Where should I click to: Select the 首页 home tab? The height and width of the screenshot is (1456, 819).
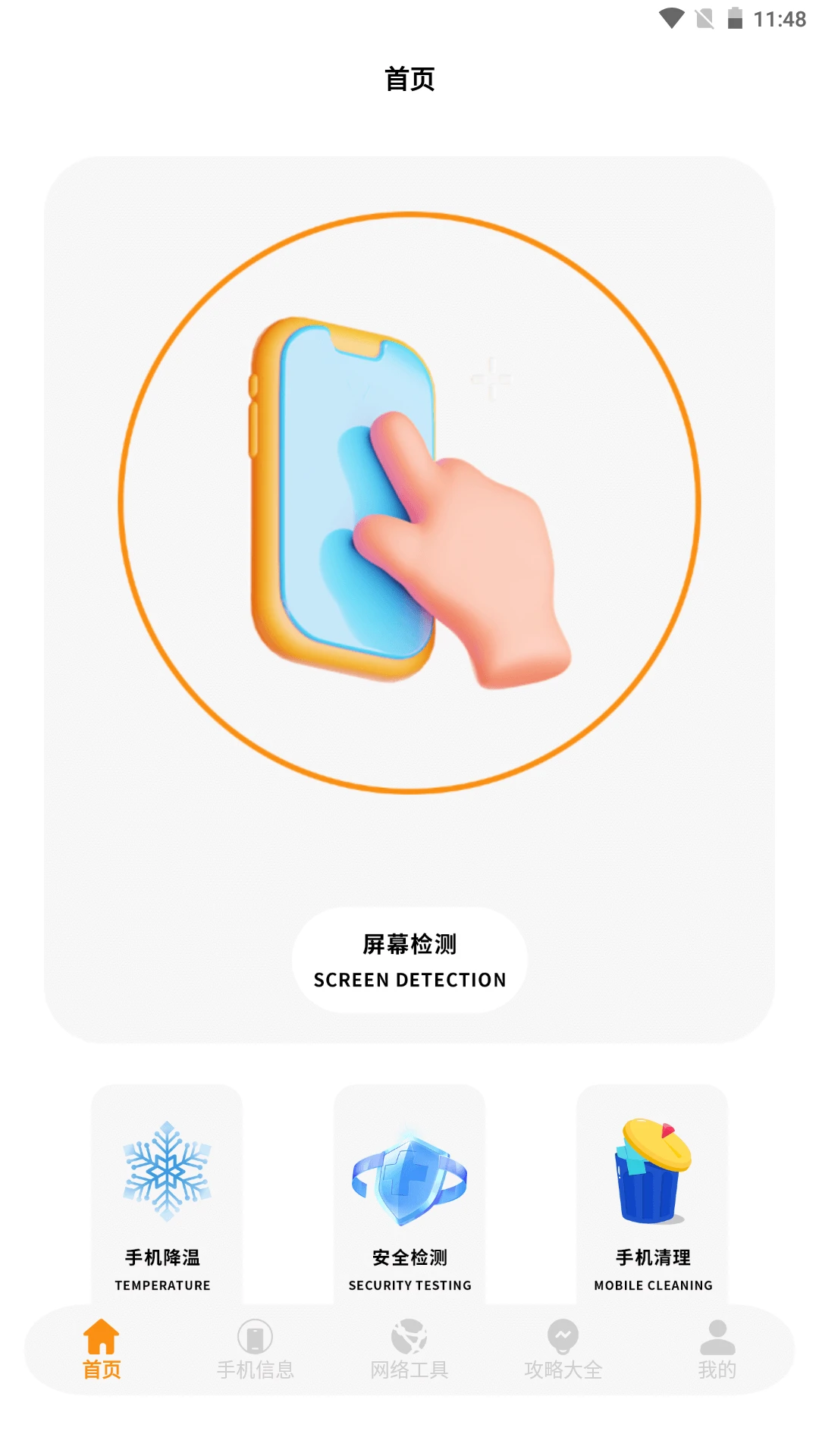[x=102, y=1350]
